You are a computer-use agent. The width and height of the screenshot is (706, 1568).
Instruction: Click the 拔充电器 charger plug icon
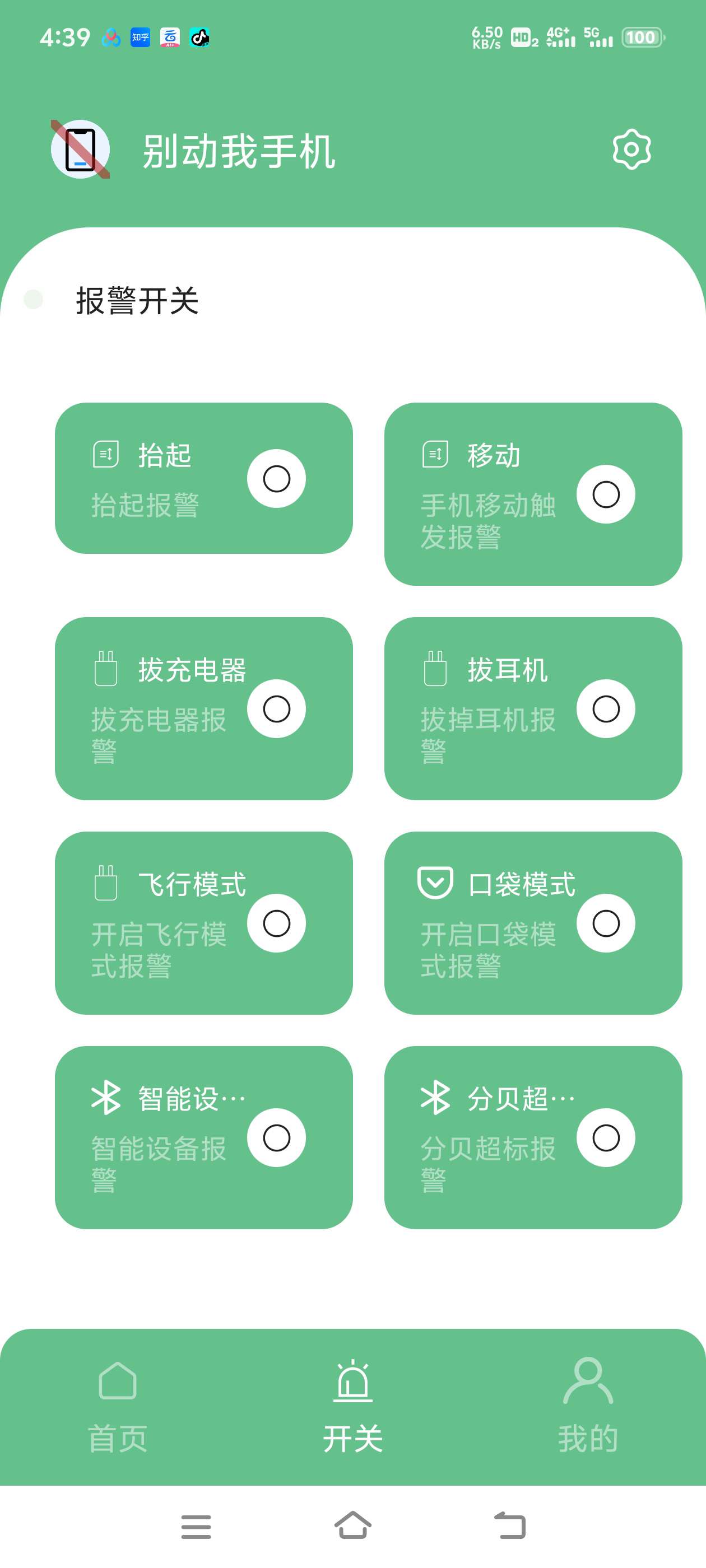(105, 669)
